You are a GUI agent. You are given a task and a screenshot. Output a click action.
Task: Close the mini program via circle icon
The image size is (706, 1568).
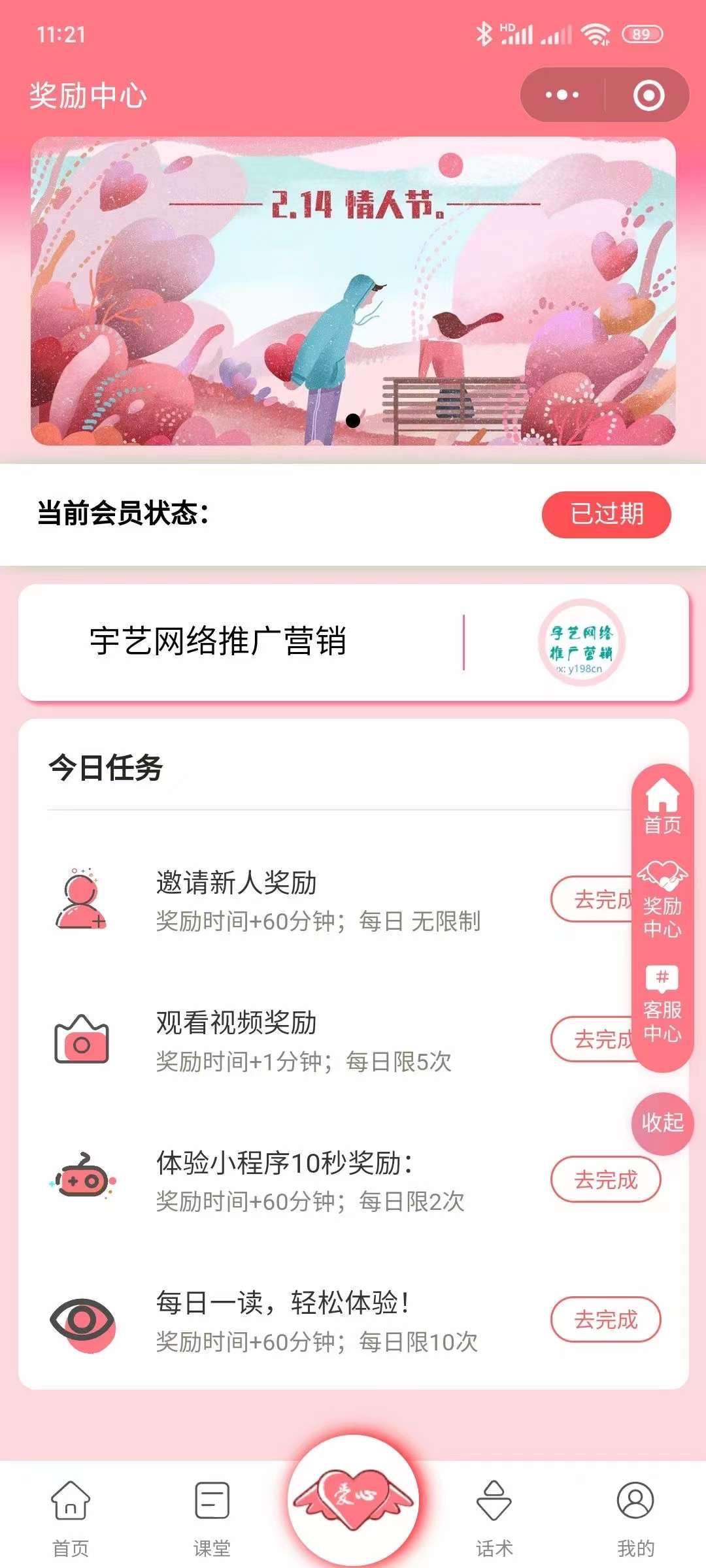tap(648, 95)
